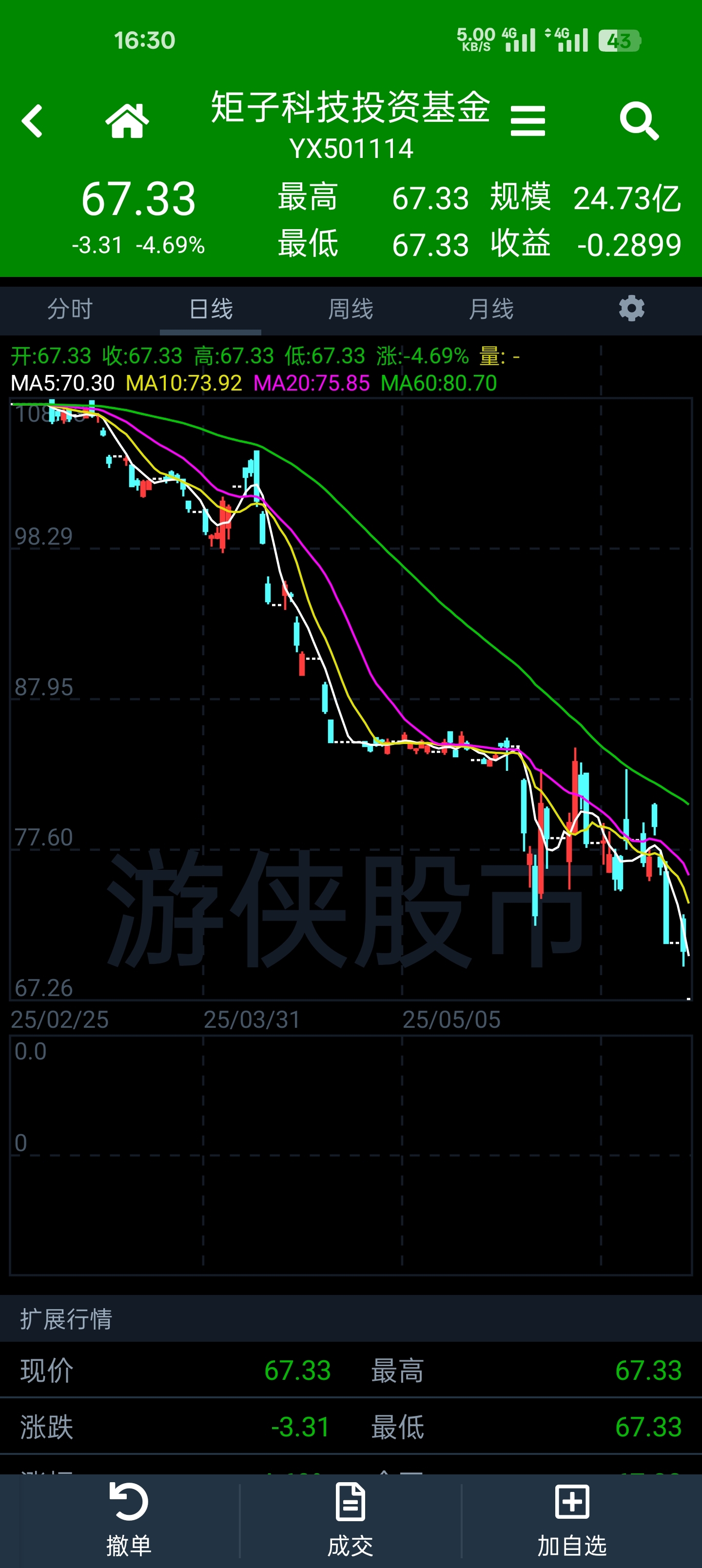Switch to the 月线 chart tab
The width and height of the screenshot is (702, 1568).
point(491,309)
